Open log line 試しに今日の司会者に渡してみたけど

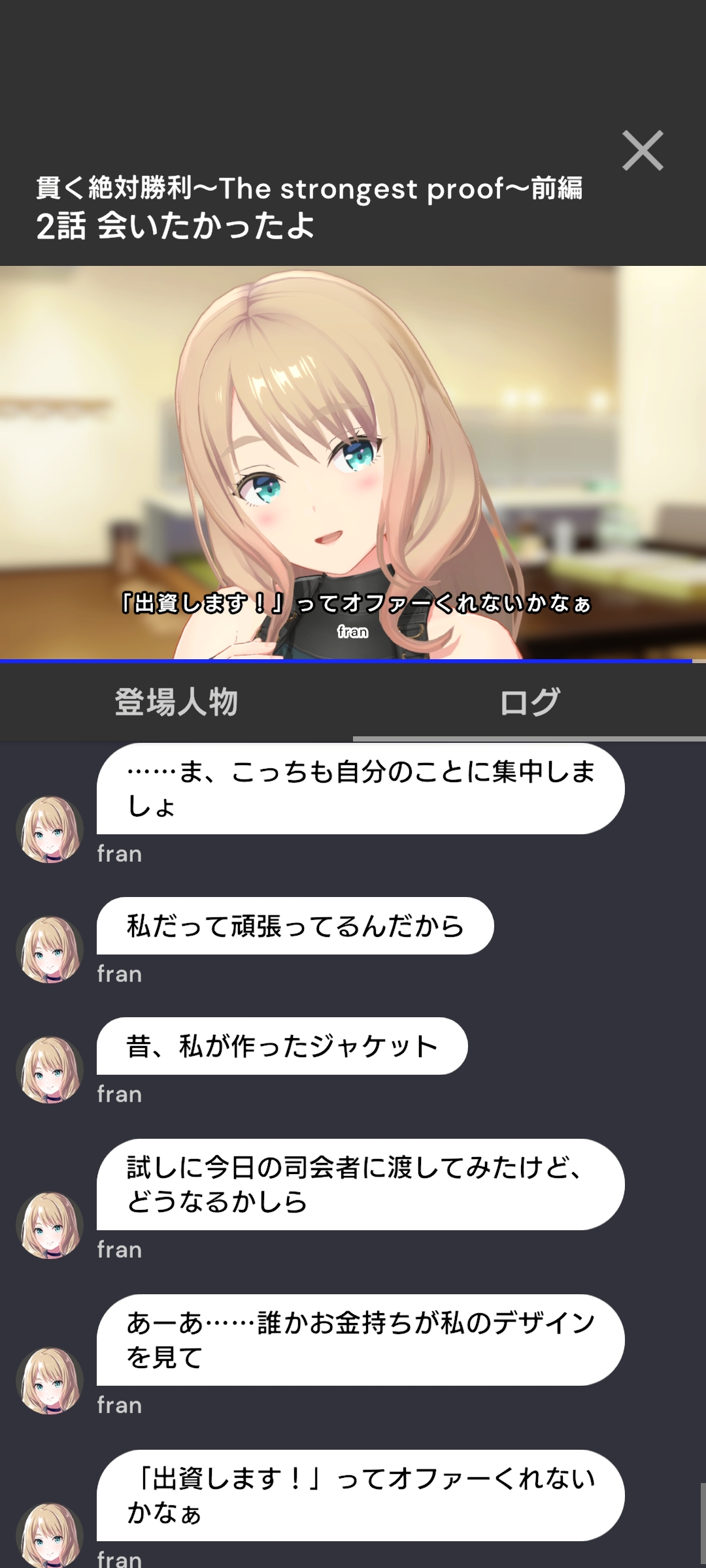pos(360,1184)
